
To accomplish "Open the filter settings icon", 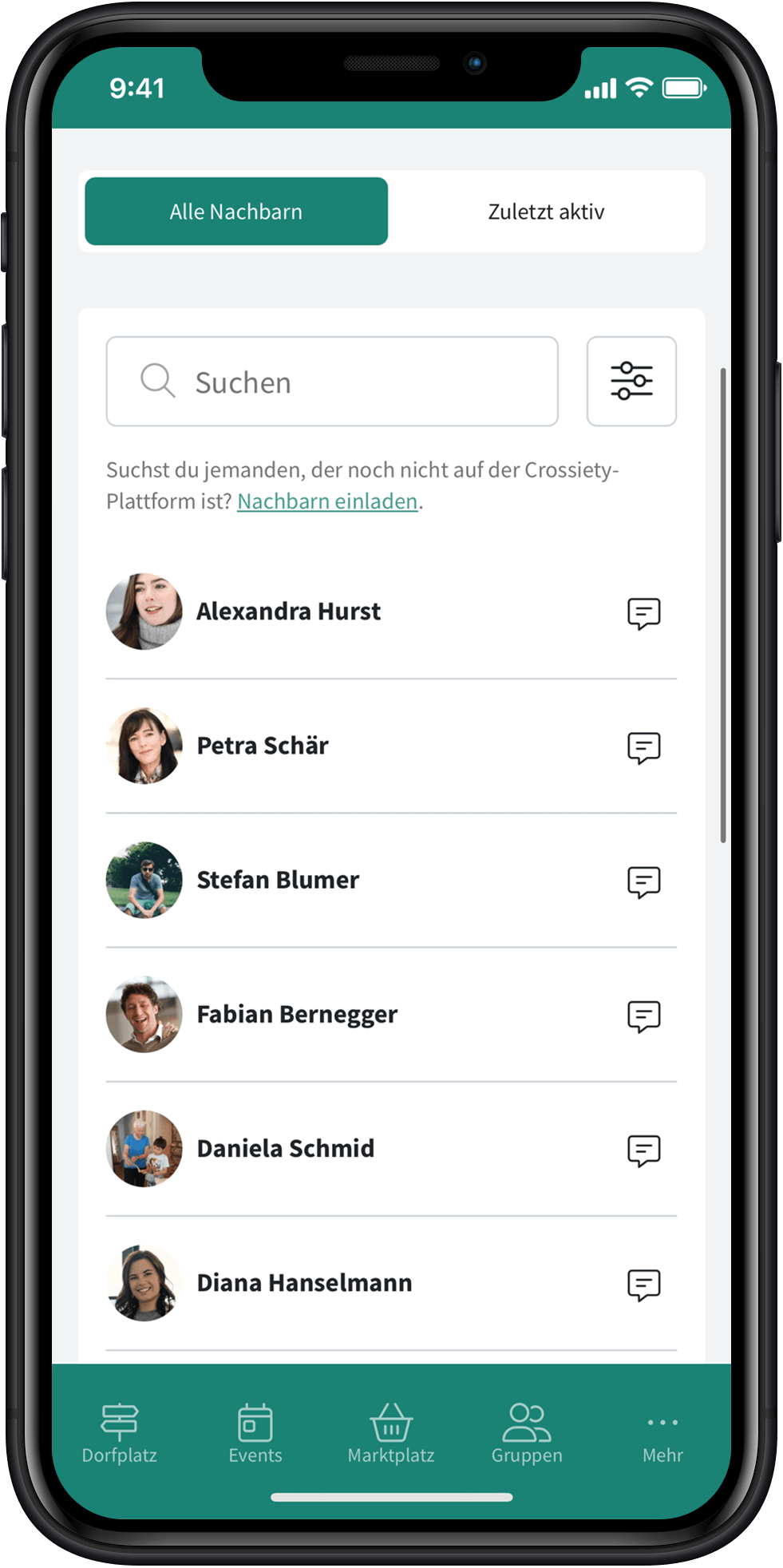I will click(631, 381).
